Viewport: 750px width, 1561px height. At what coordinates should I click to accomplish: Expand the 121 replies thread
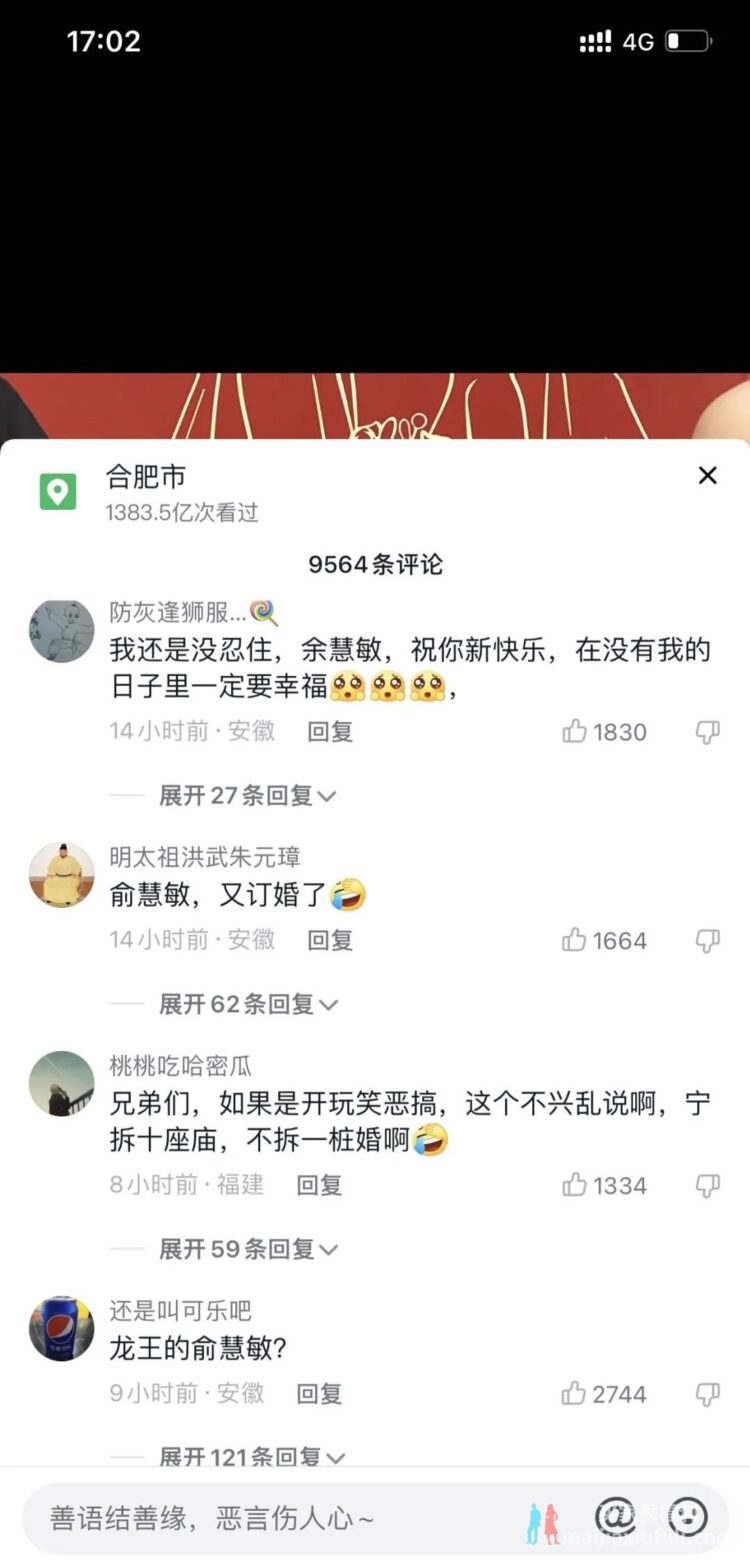tap(251, 1457)
